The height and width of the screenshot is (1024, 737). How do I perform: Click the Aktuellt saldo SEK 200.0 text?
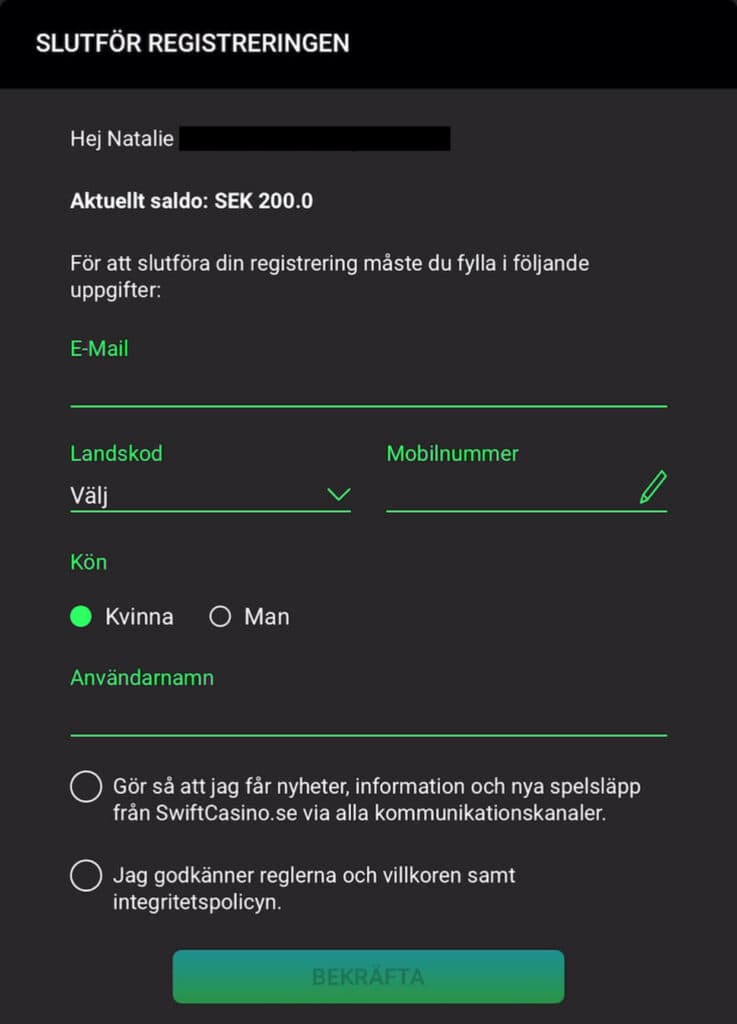[191, 201]
